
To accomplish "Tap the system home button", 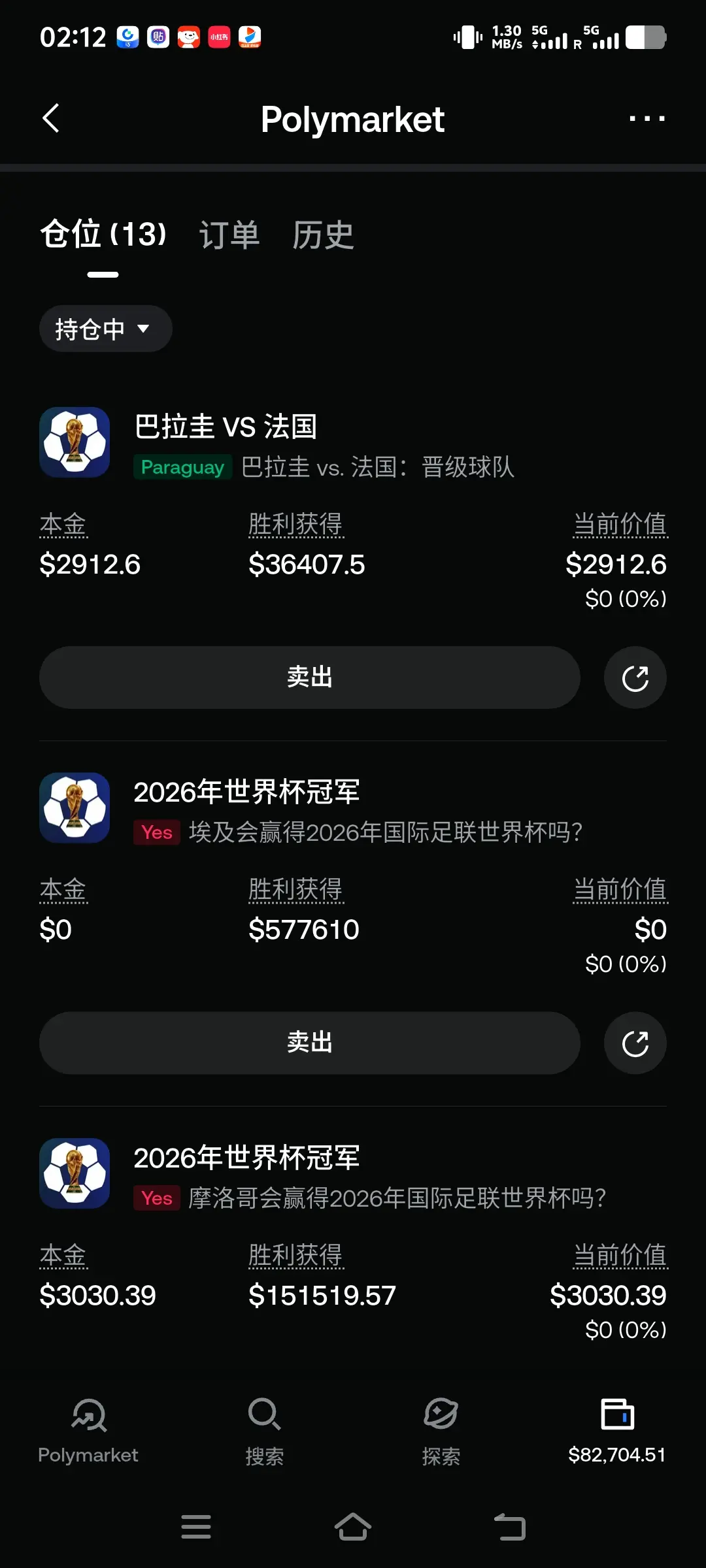I will click(353, 1527).
